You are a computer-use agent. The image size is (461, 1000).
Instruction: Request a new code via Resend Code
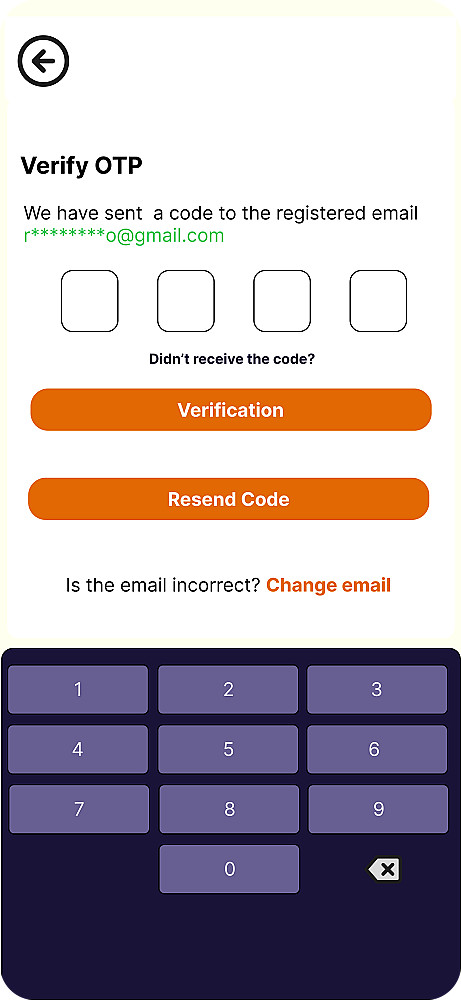(x=228, y=499)
